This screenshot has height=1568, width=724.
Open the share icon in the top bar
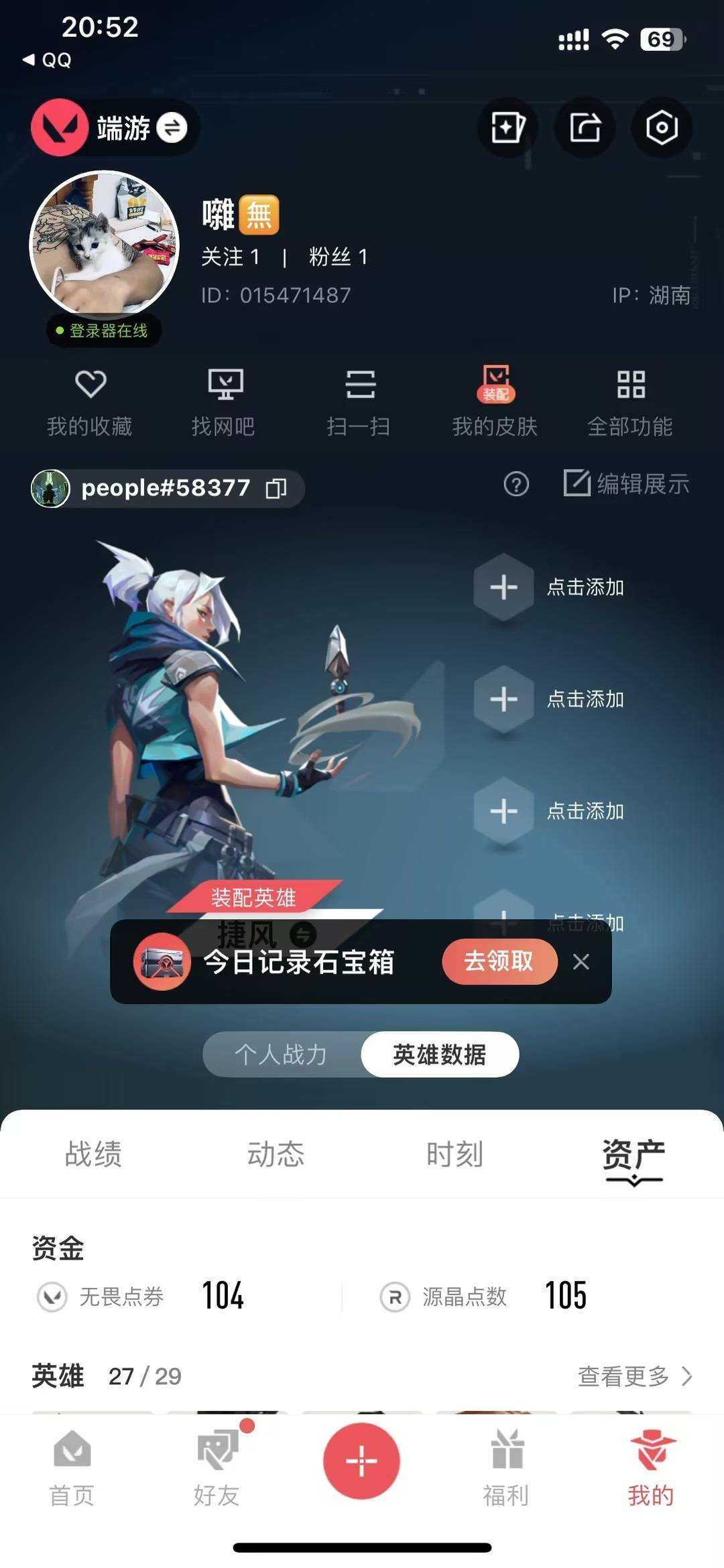point(585,128)
